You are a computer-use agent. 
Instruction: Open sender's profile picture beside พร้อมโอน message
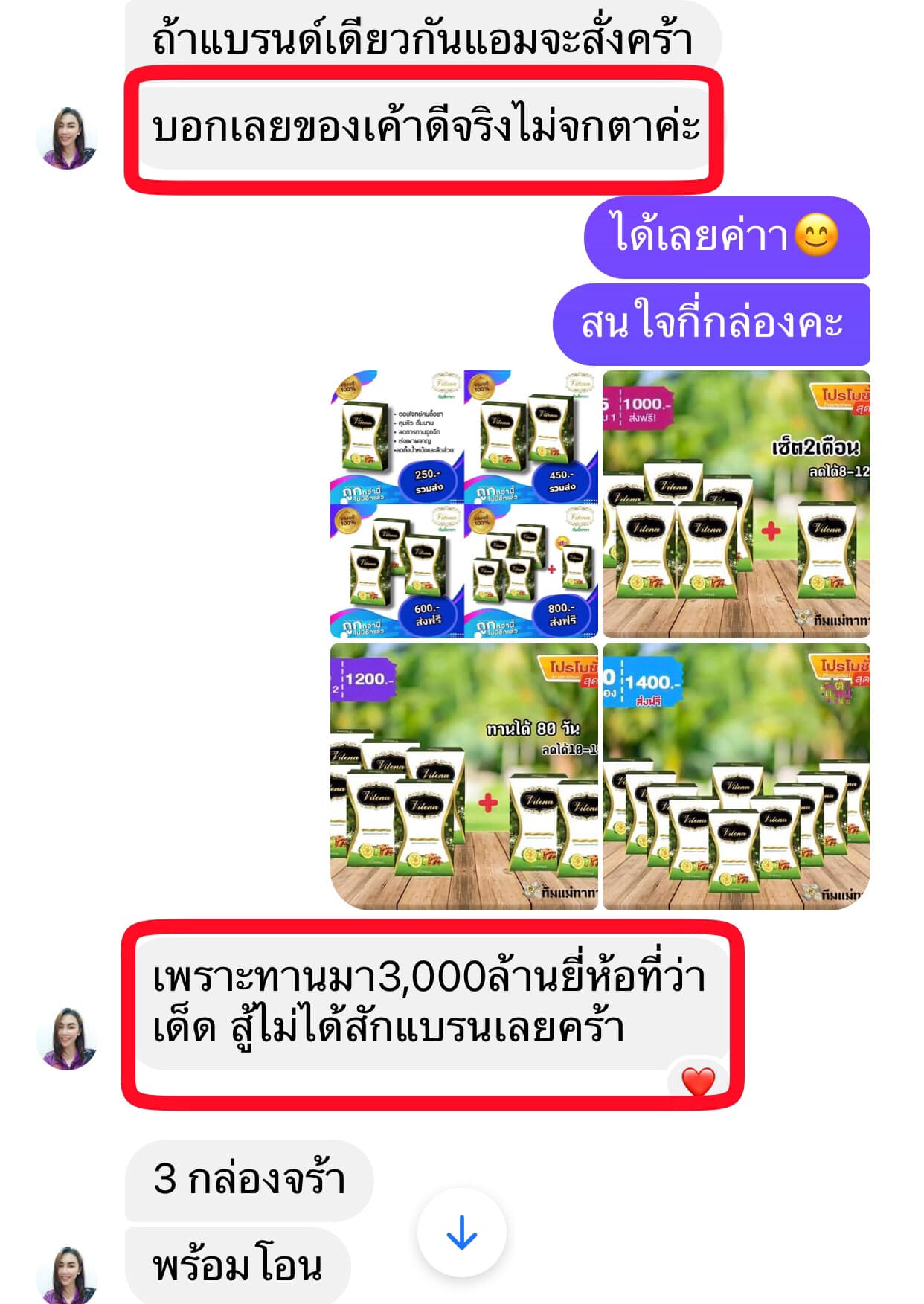[x=67, y=1274]
